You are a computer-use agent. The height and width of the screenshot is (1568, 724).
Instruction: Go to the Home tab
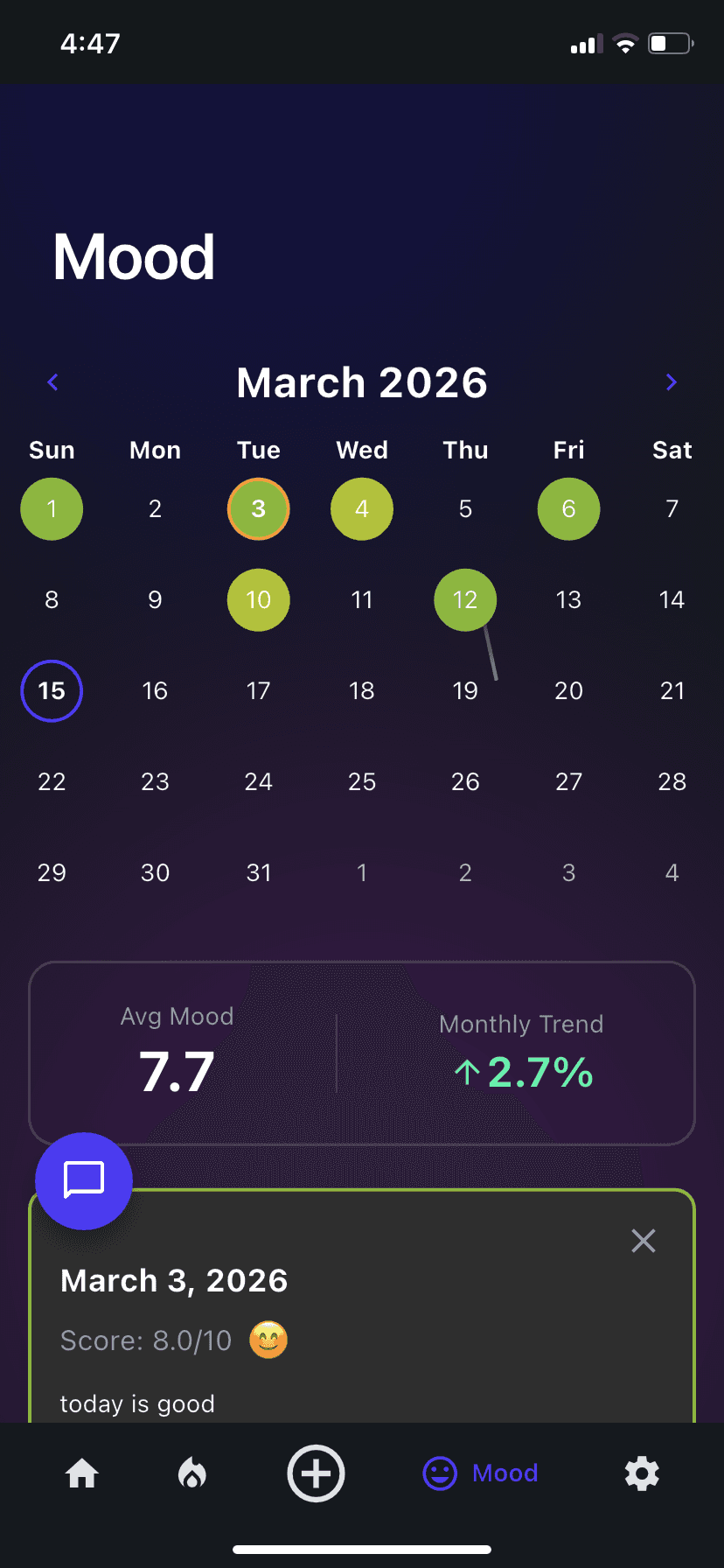coord(82,1473)
